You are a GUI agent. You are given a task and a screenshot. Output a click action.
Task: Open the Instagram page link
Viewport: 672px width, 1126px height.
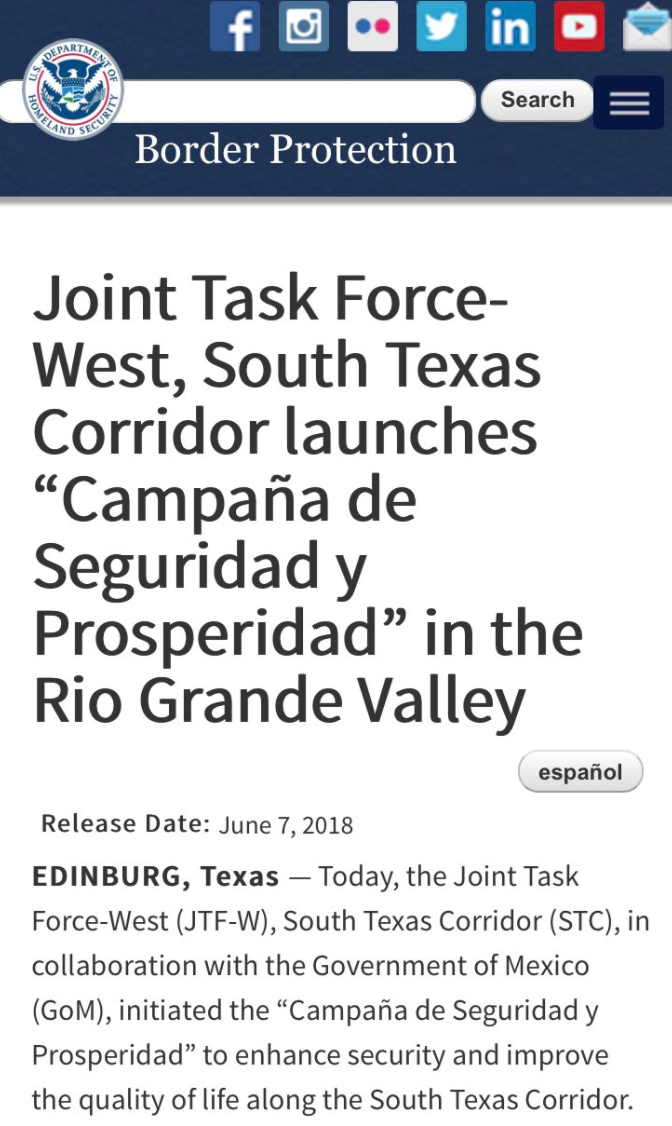click(x=304, y=26)
